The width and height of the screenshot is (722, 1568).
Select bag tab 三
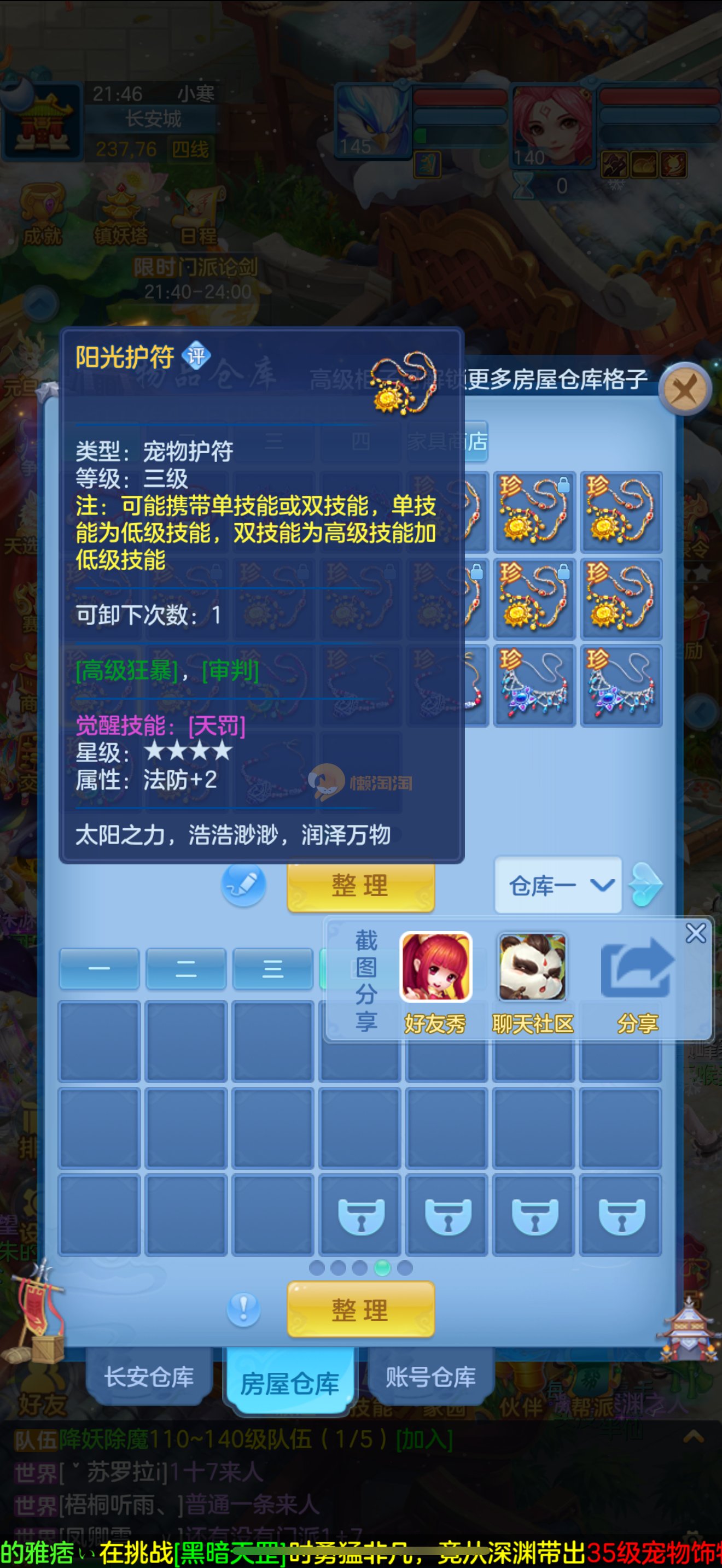click(272, 968)
